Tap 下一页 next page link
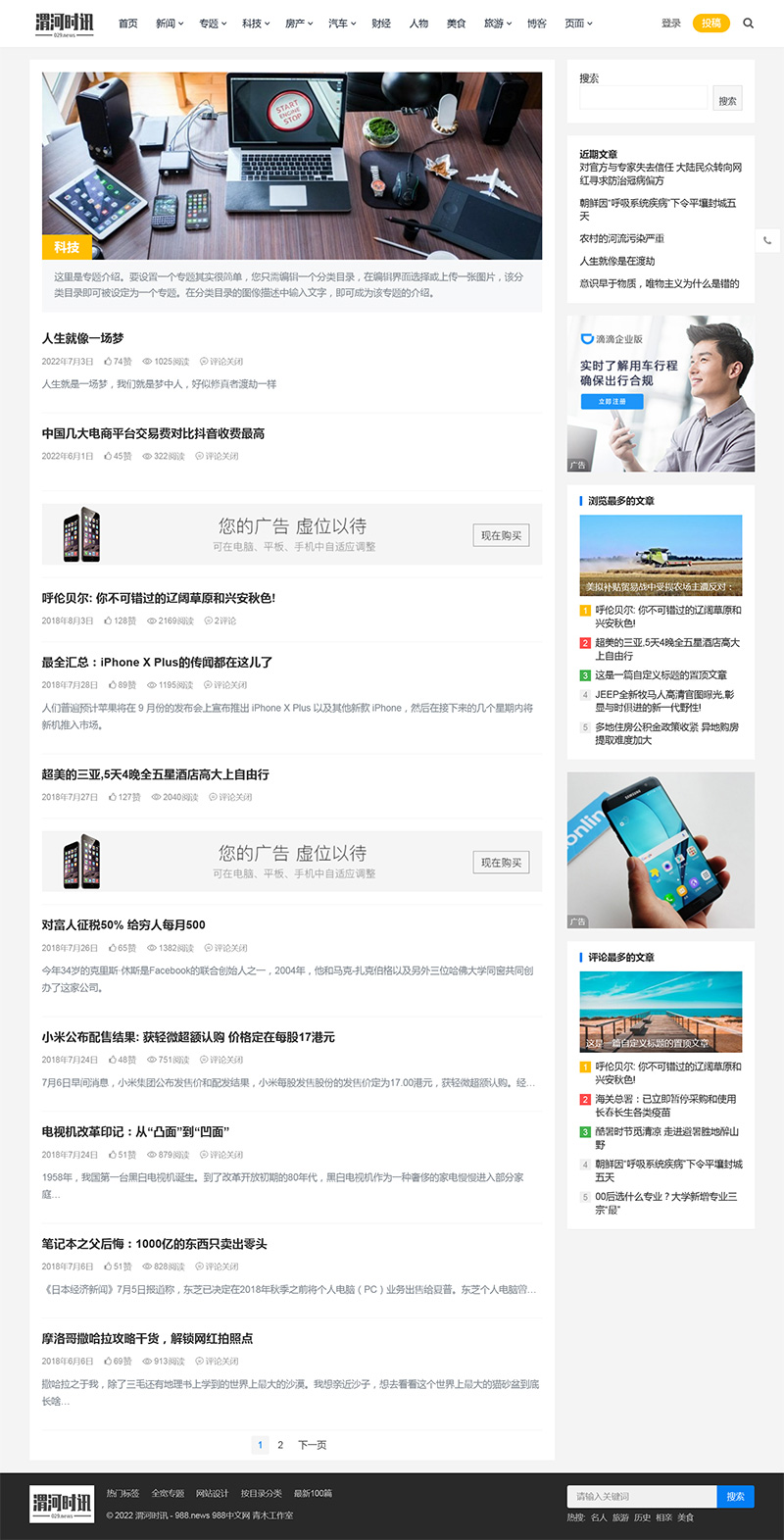 tap(312, 1445)
